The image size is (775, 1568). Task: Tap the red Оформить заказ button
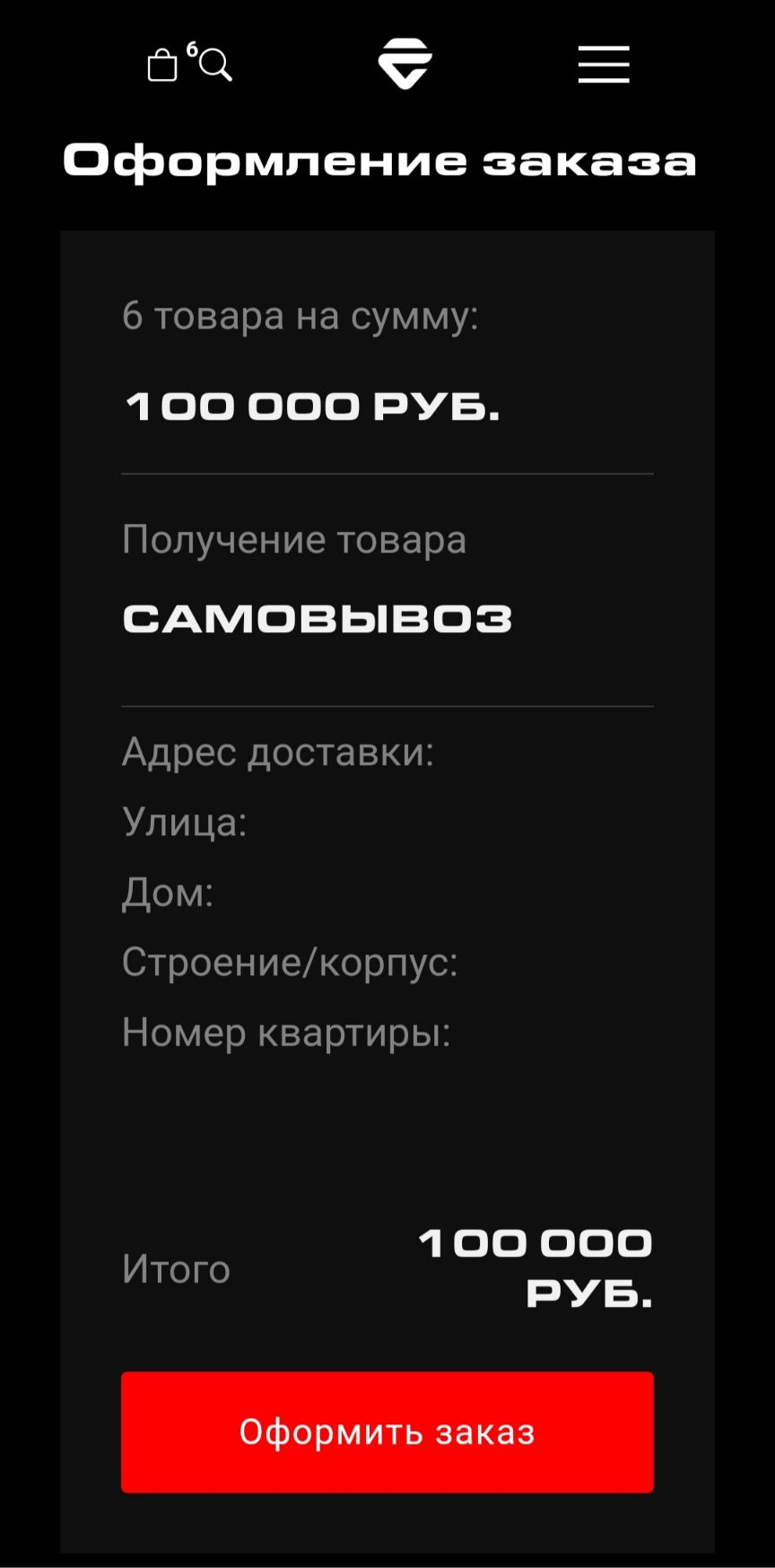point(387,1432)
